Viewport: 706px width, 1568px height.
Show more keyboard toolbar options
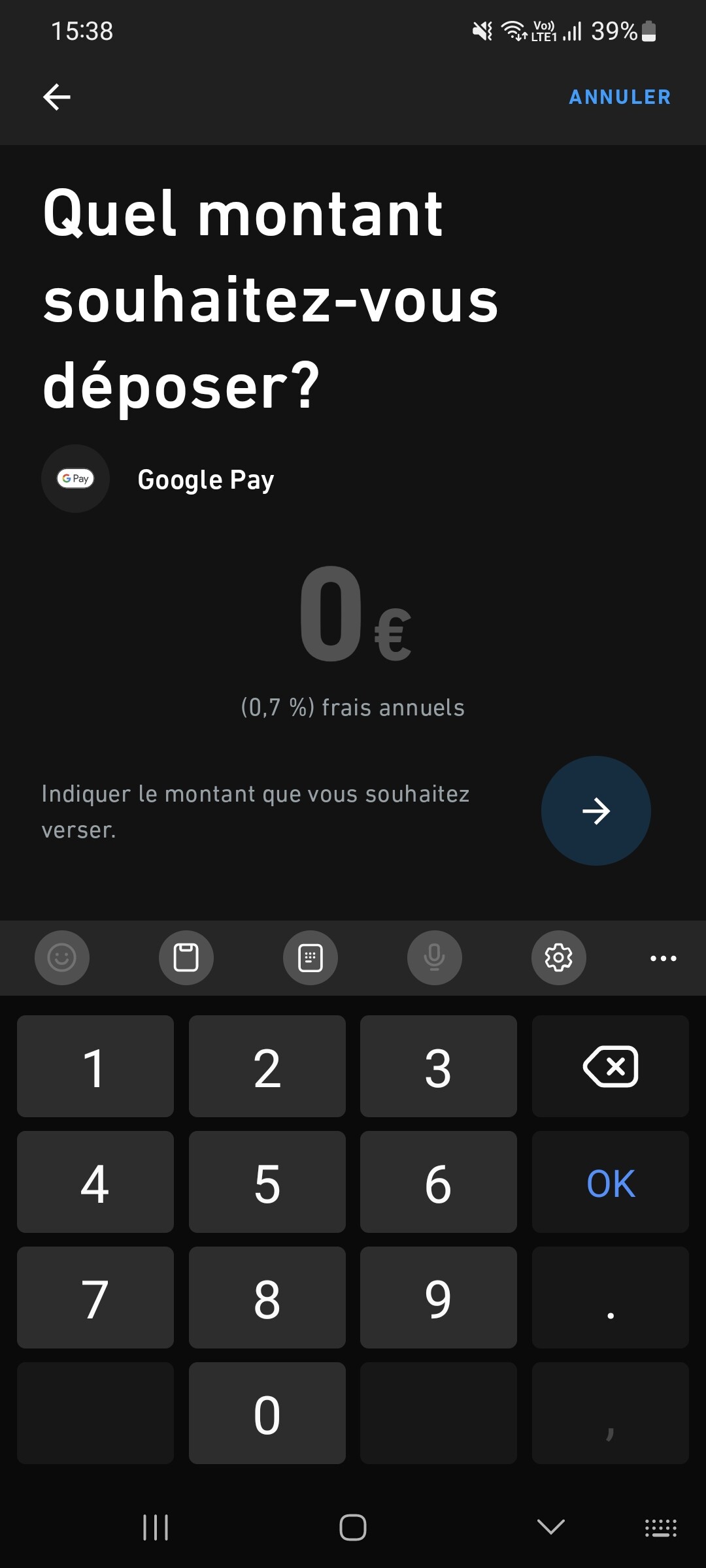(664, 958)
